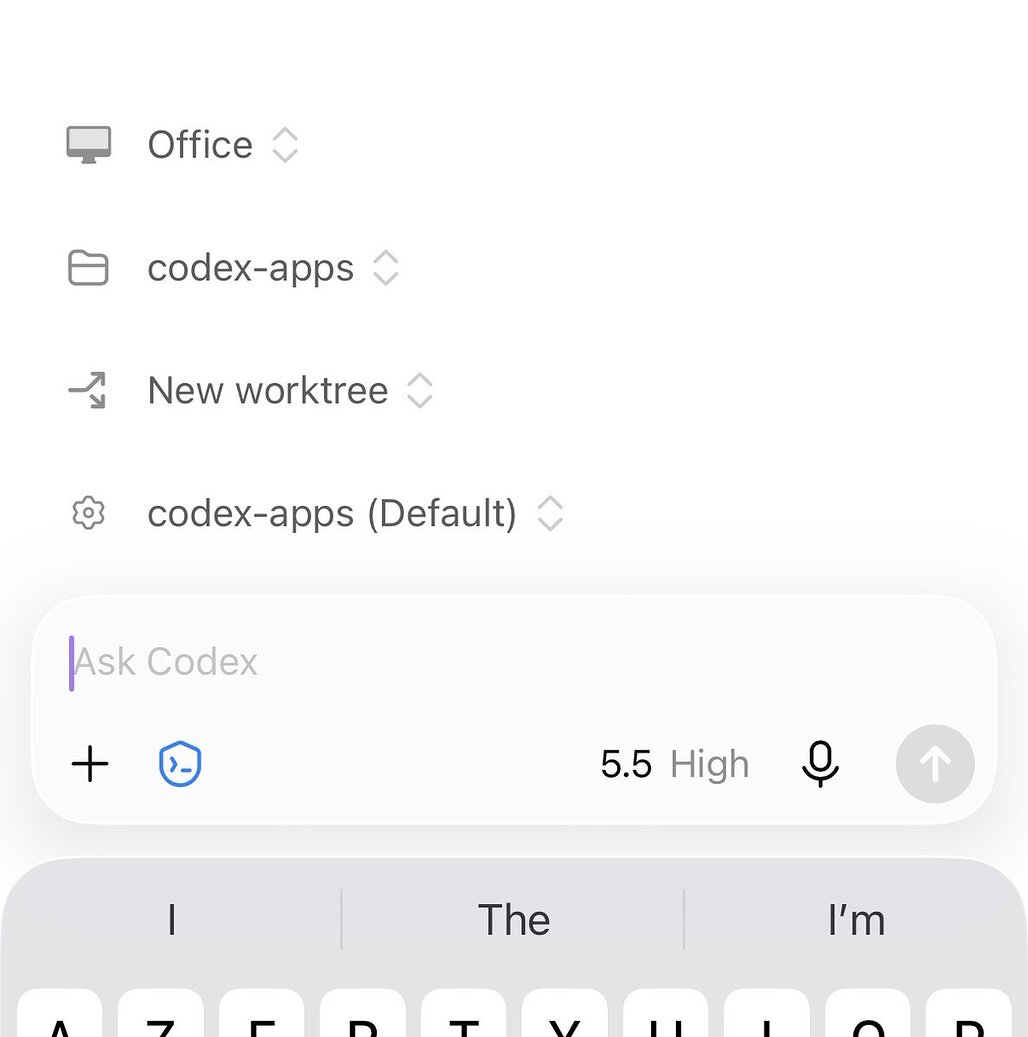Focus the Ask Codex text field
The height and width of the screenshot is (1037, 1028).
pyautogui.click(x=513, y=662)
